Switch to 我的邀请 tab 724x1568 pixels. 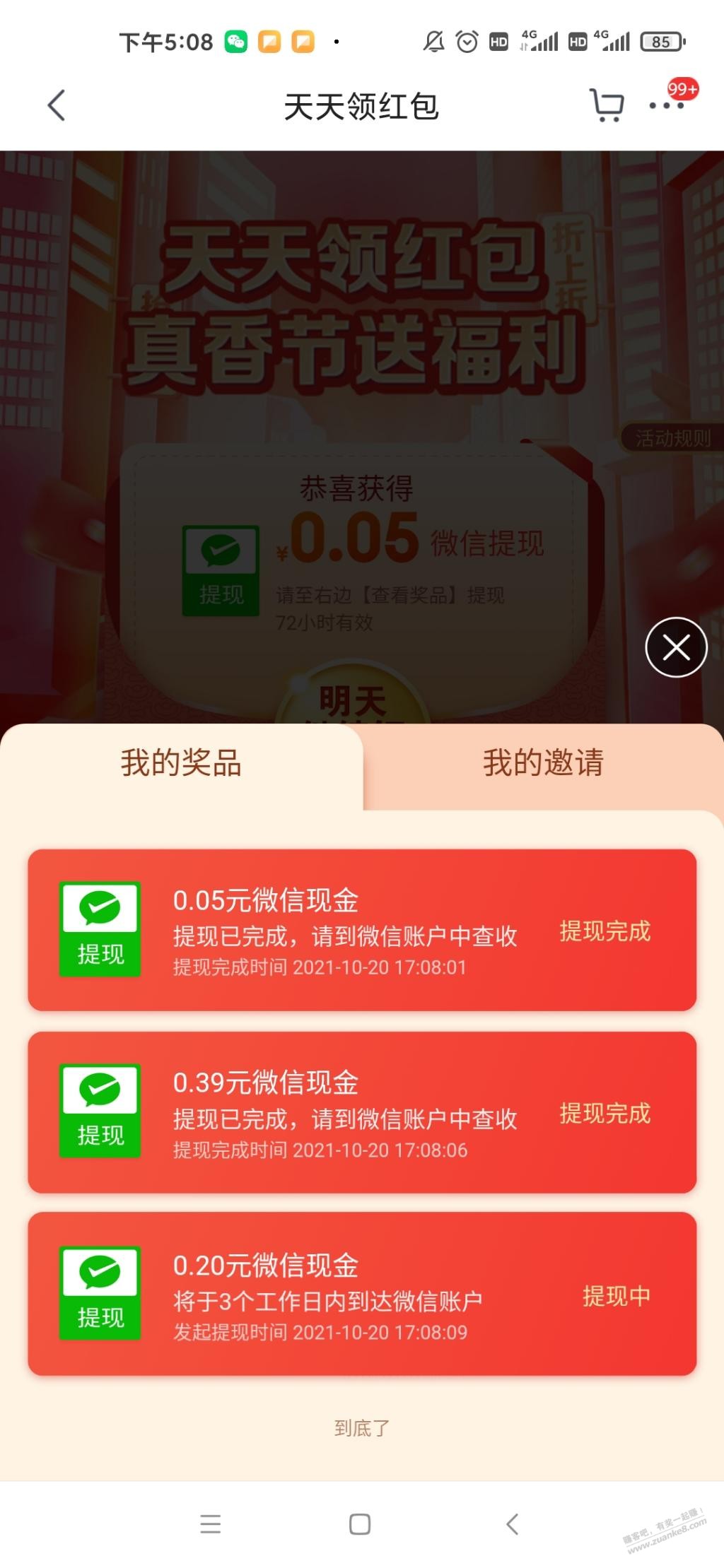click(x=543, y=763)
